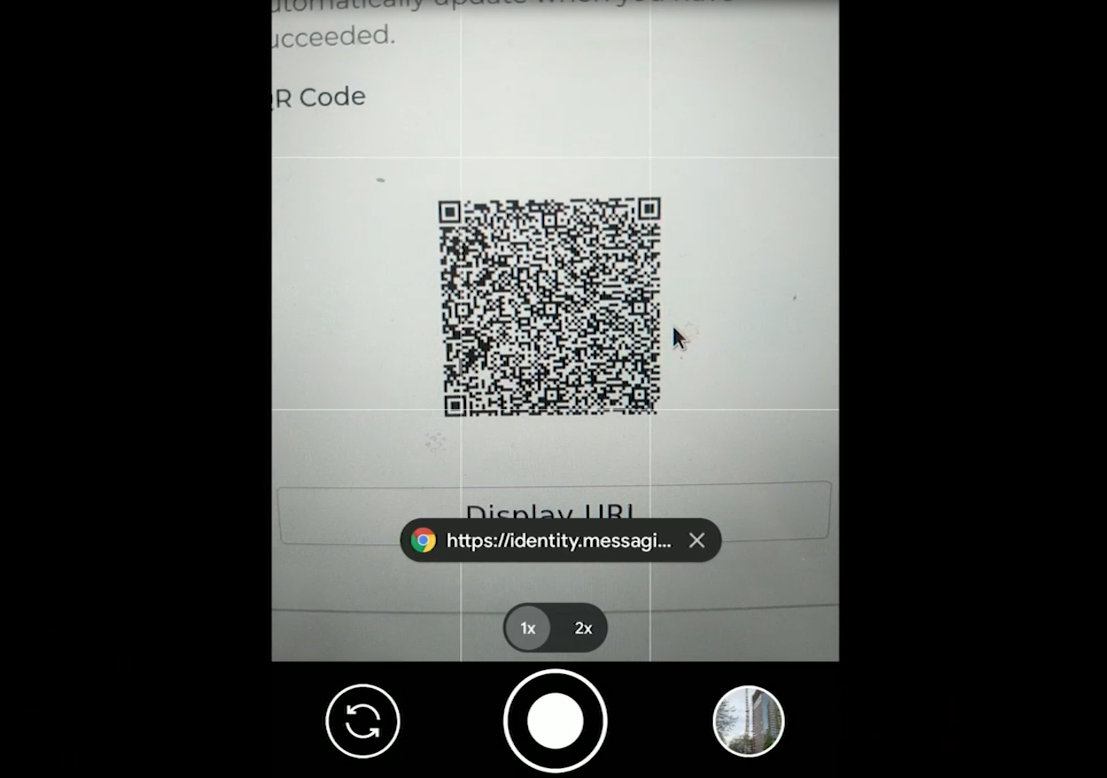The width and height of the screenshot is (1107, 778).
Task: Take a photo with the shutter button
Action: point(555,721)
